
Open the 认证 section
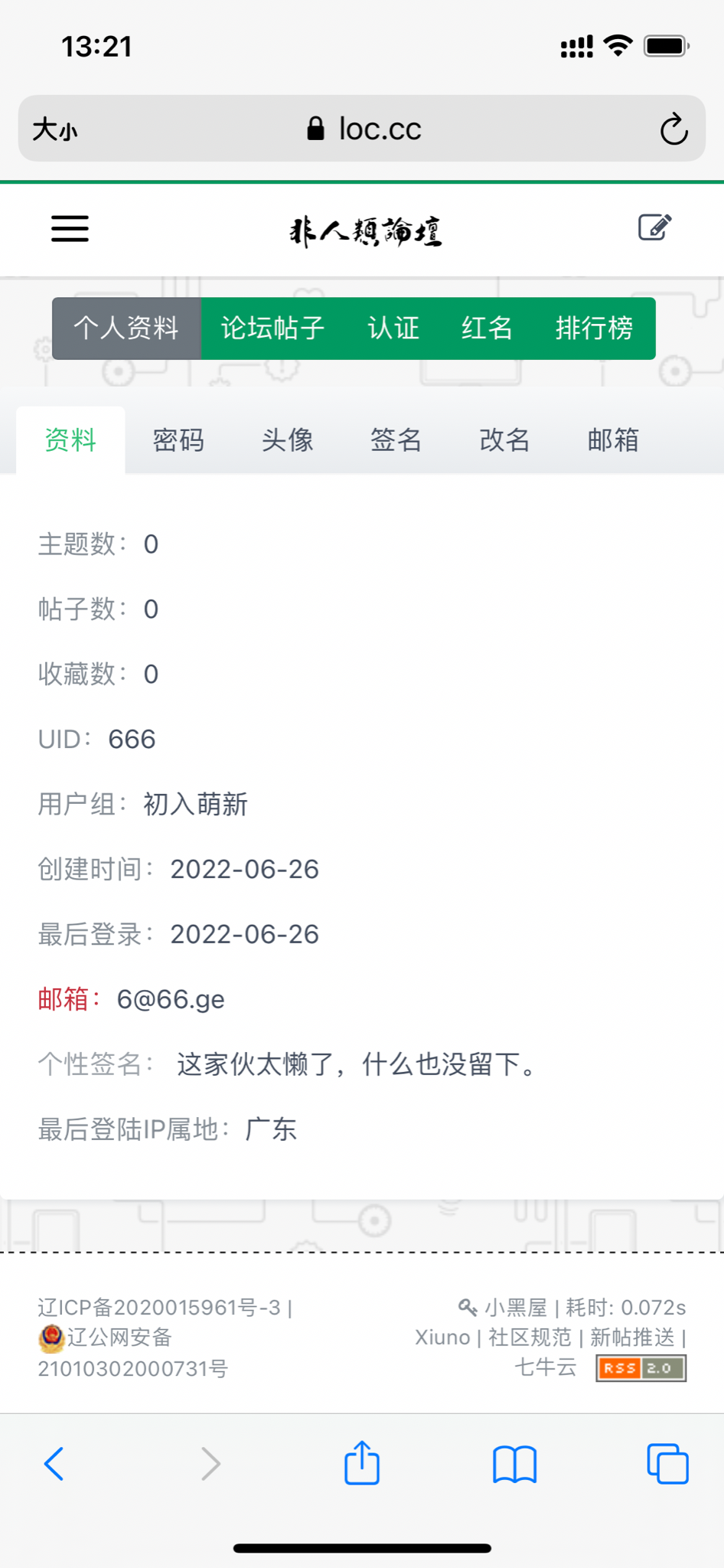pyautogui.click(x=393, y=328)
